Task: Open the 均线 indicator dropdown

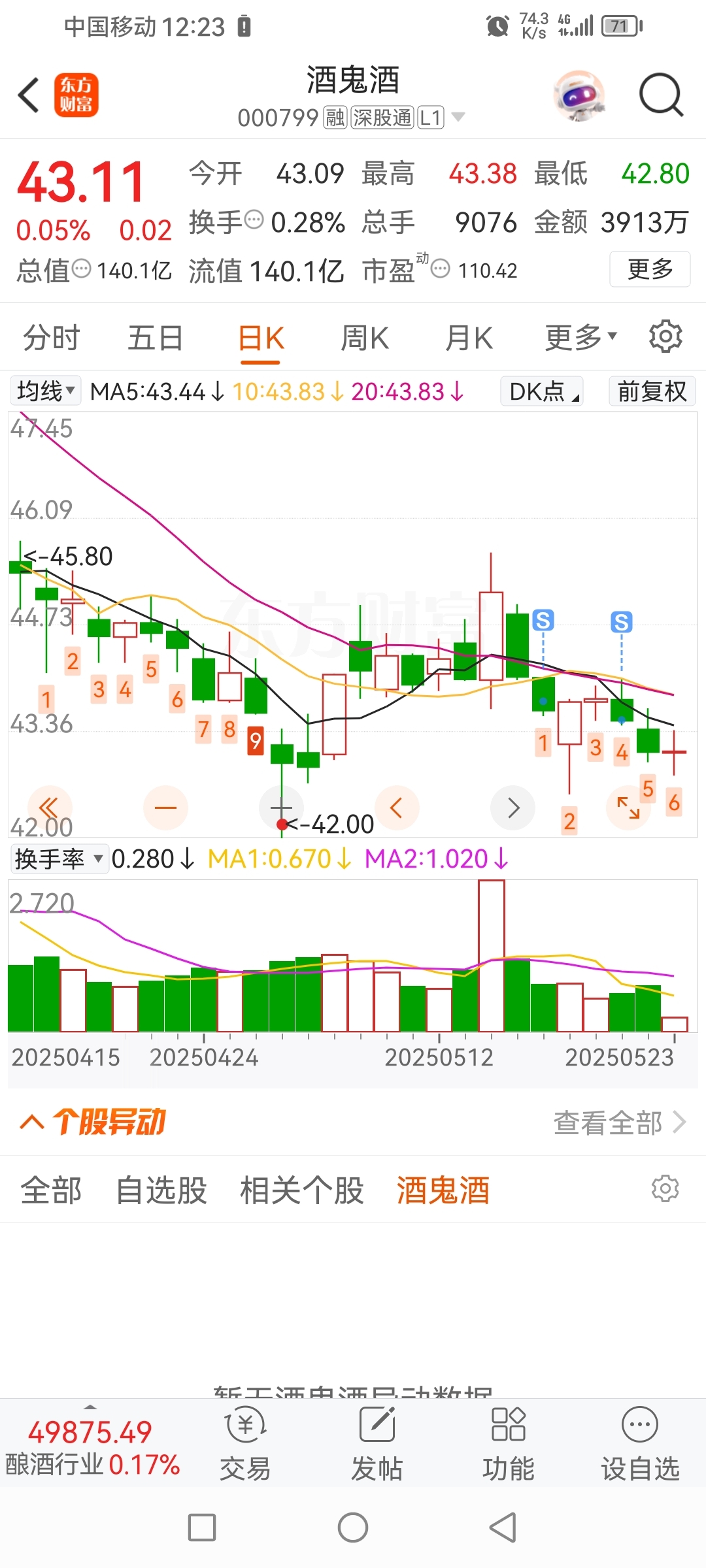Action: coord(45,391)
